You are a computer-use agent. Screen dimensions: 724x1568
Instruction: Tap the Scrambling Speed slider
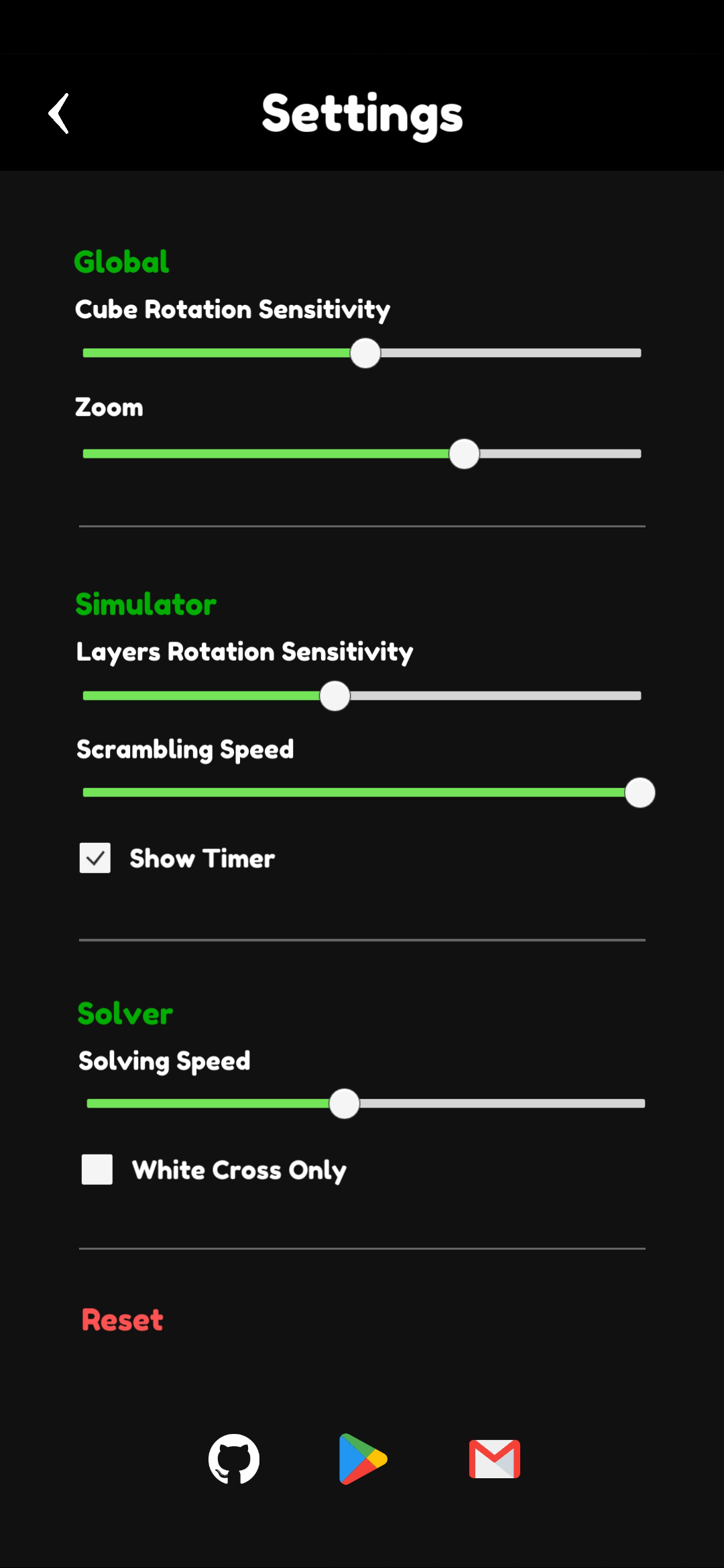point(639,793)
